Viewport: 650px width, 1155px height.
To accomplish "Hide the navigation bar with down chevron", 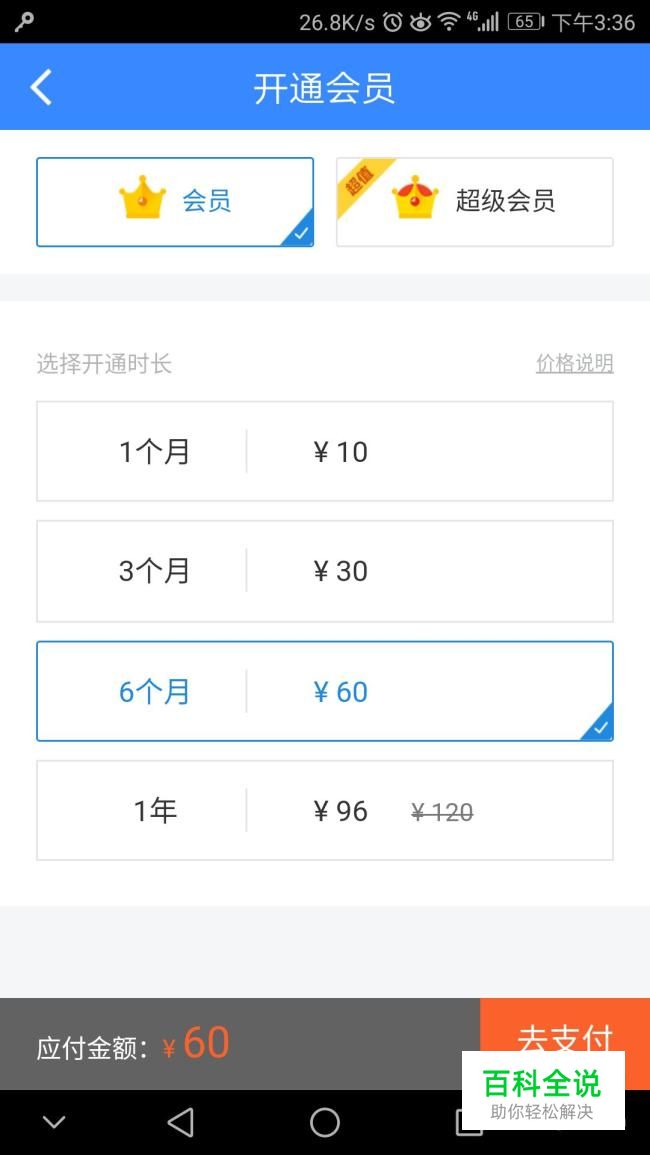I will click(x=54, y=1123).
